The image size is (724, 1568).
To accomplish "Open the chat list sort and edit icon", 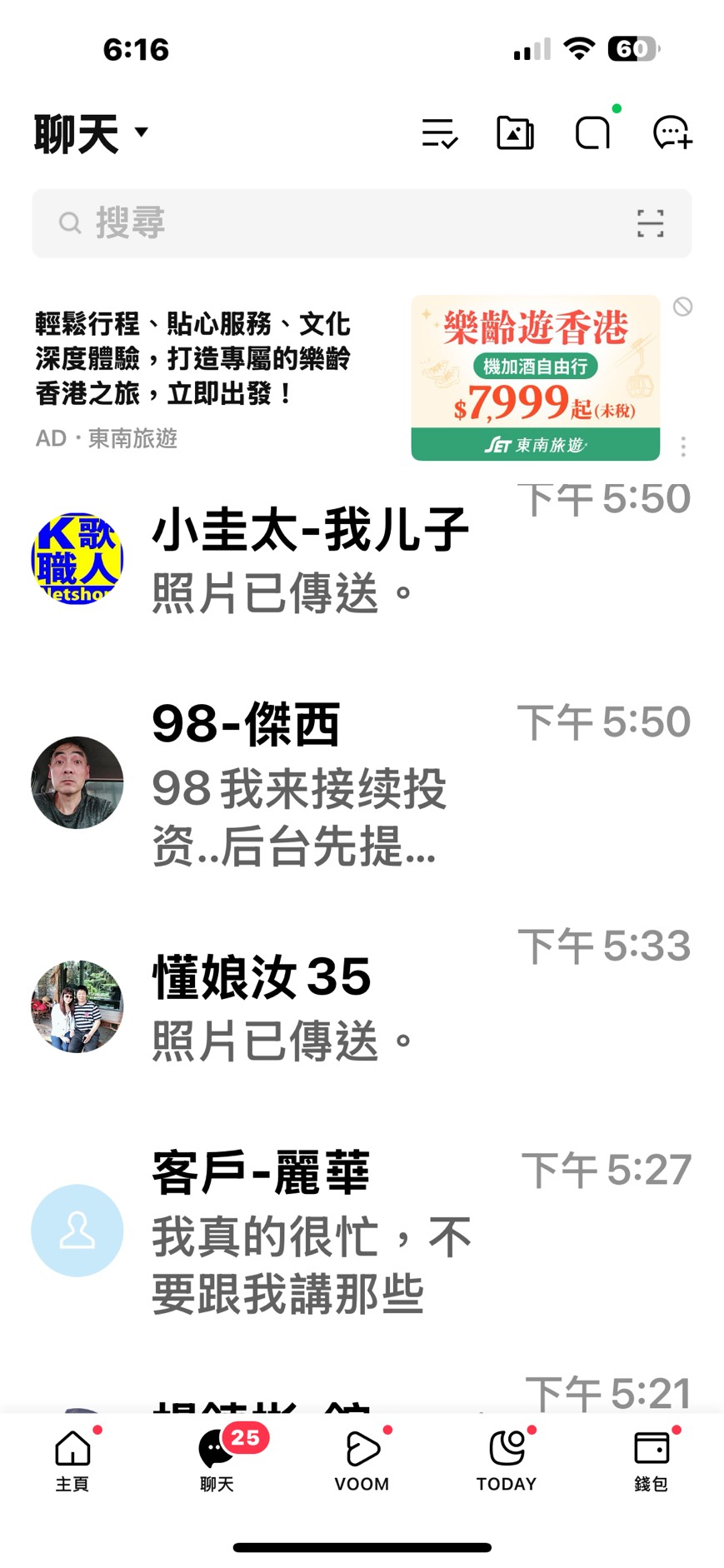I will (439, 133).
